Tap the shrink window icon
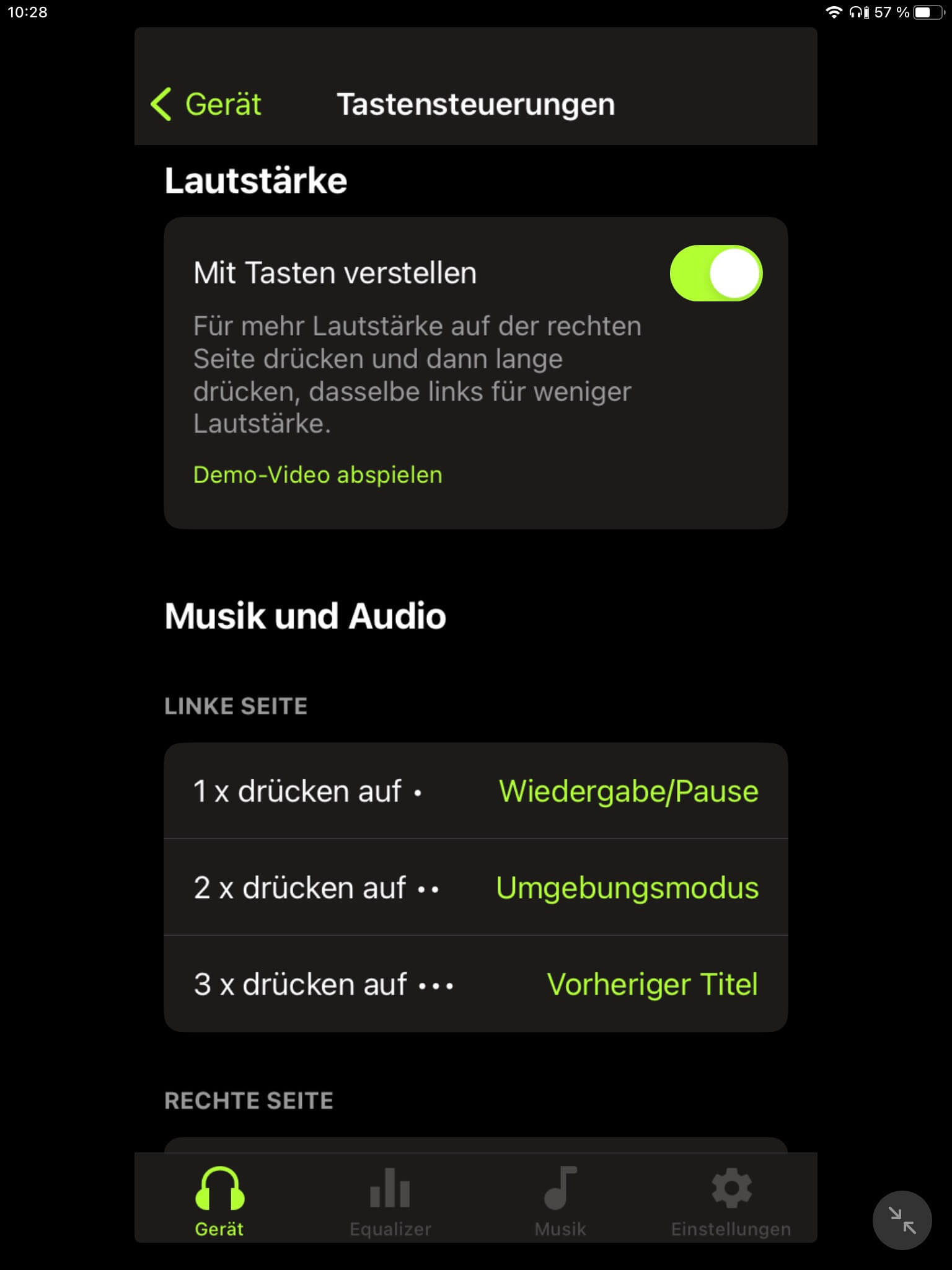This screenshot has height=1270, width=952. tap(902, 1220)
